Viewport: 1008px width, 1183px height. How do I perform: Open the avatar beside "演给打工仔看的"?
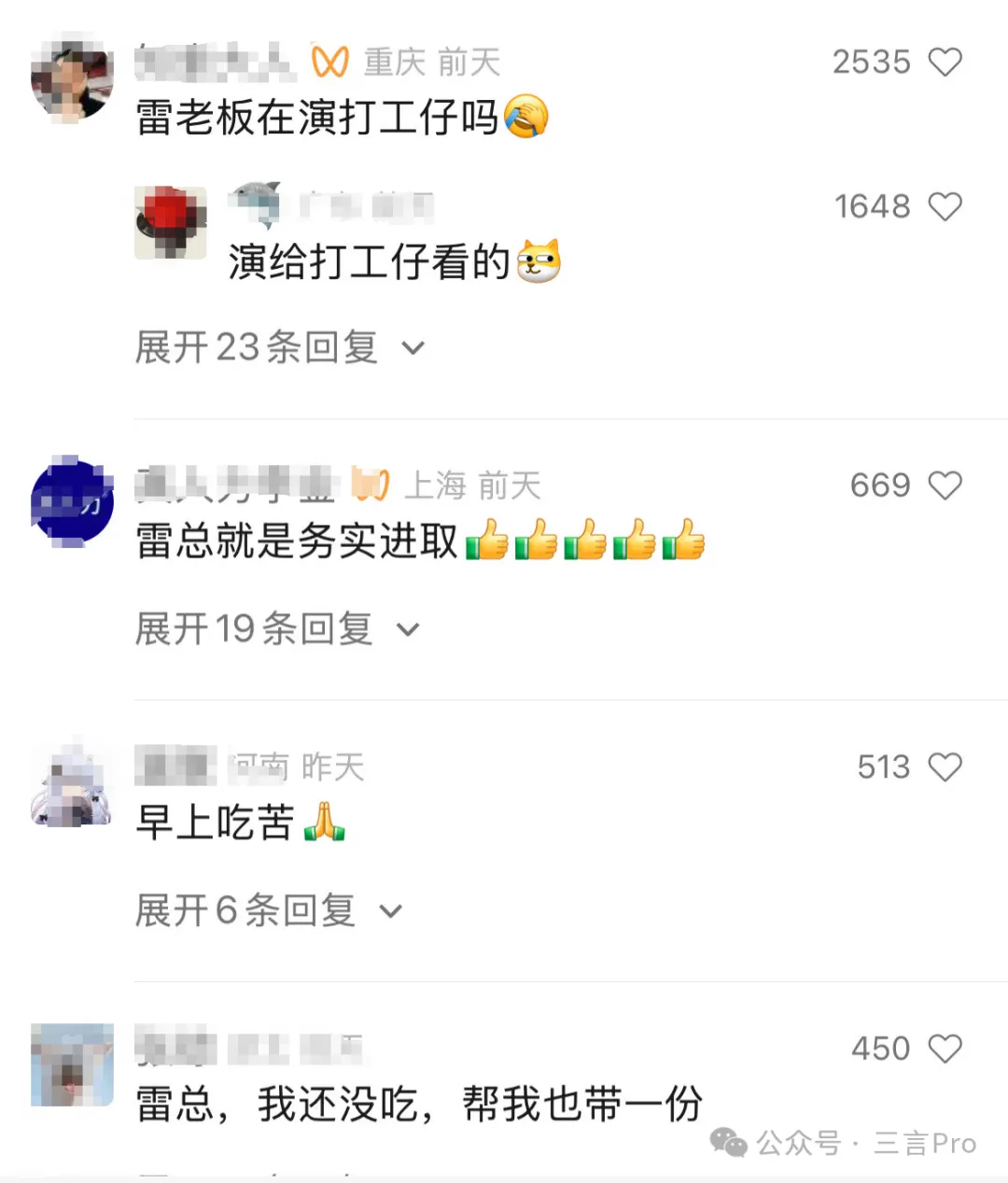click(x=171, y=222)
